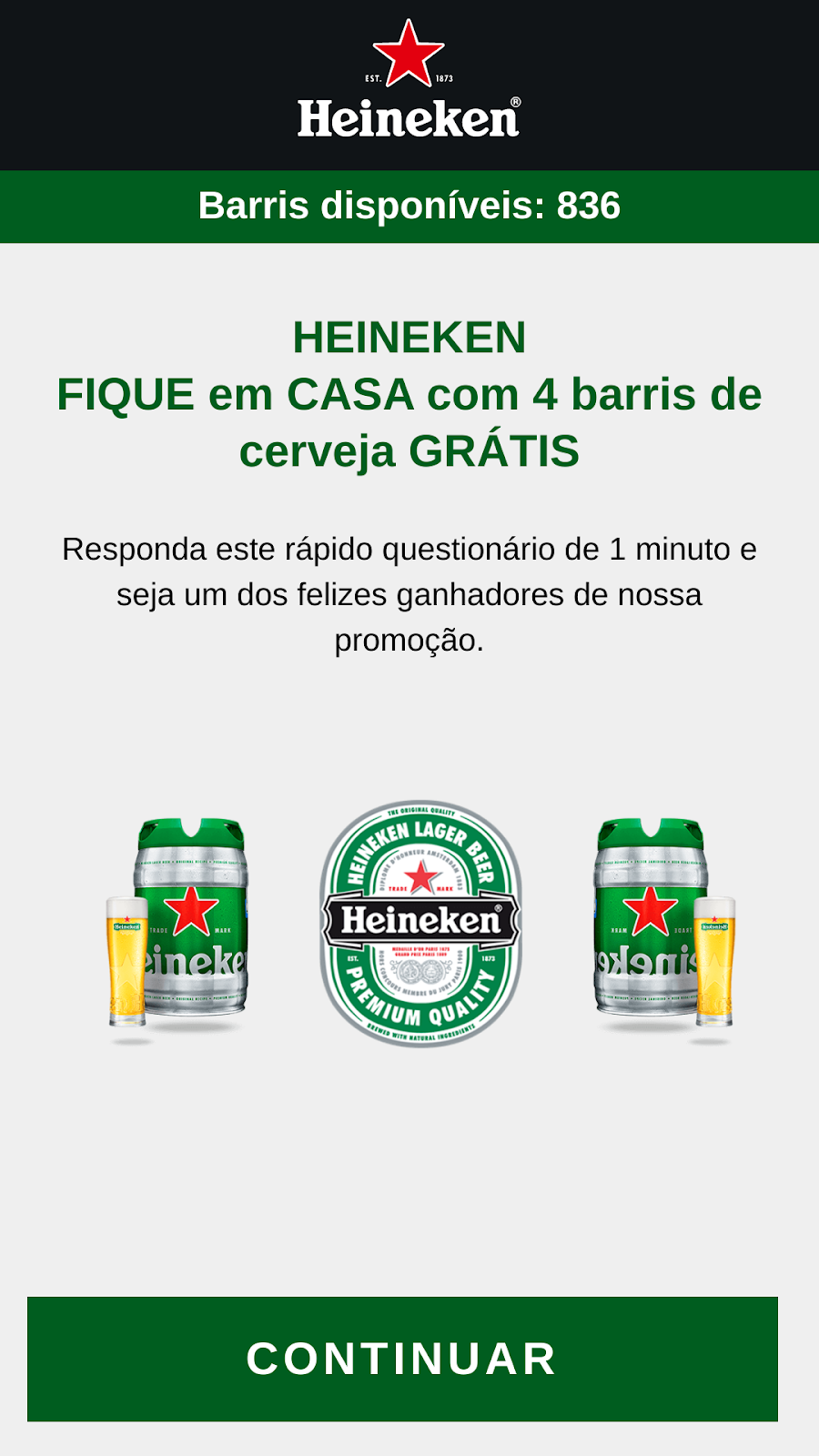Tap the CONTINUAR button
The height and width of the screenshot is (1456, 819).
pyautogui.click(x=402, y=1359)
